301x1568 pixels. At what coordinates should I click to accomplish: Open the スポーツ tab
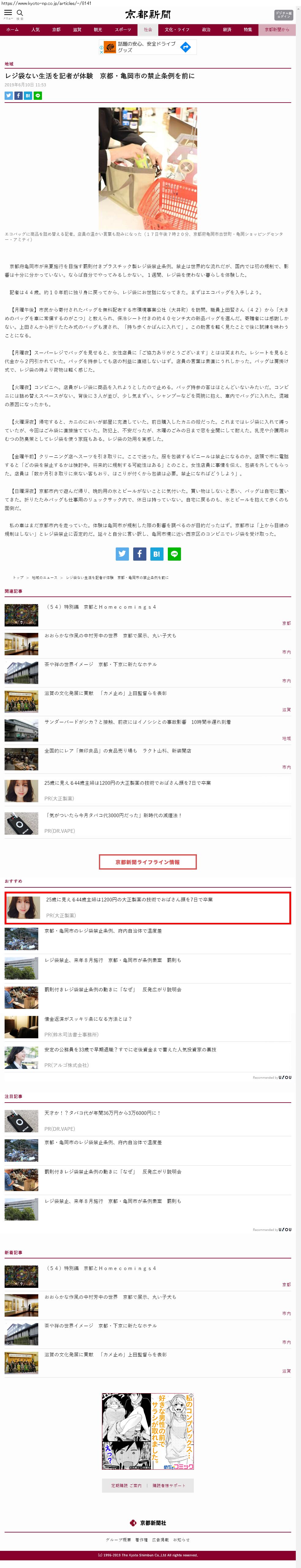click(x=122, y=29)
